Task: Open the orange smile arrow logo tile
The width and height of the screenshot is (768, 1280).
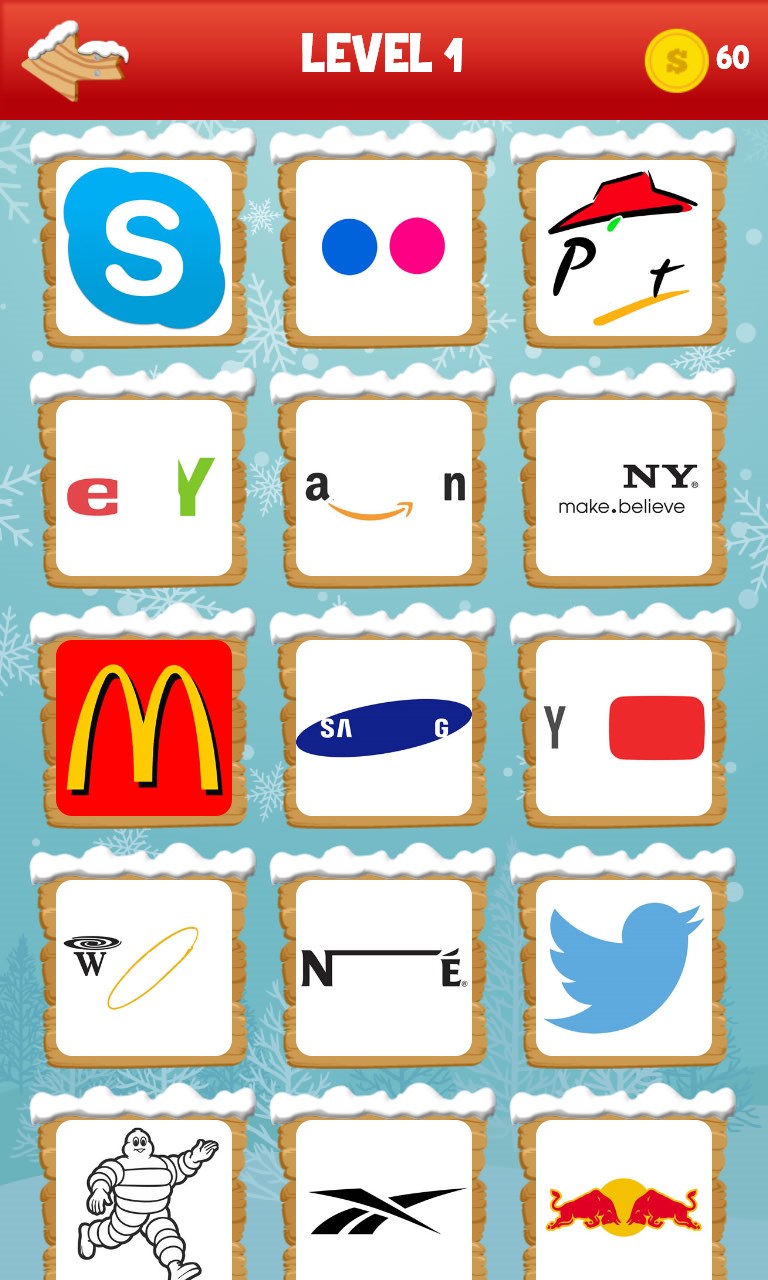Action: click(384, 488)
